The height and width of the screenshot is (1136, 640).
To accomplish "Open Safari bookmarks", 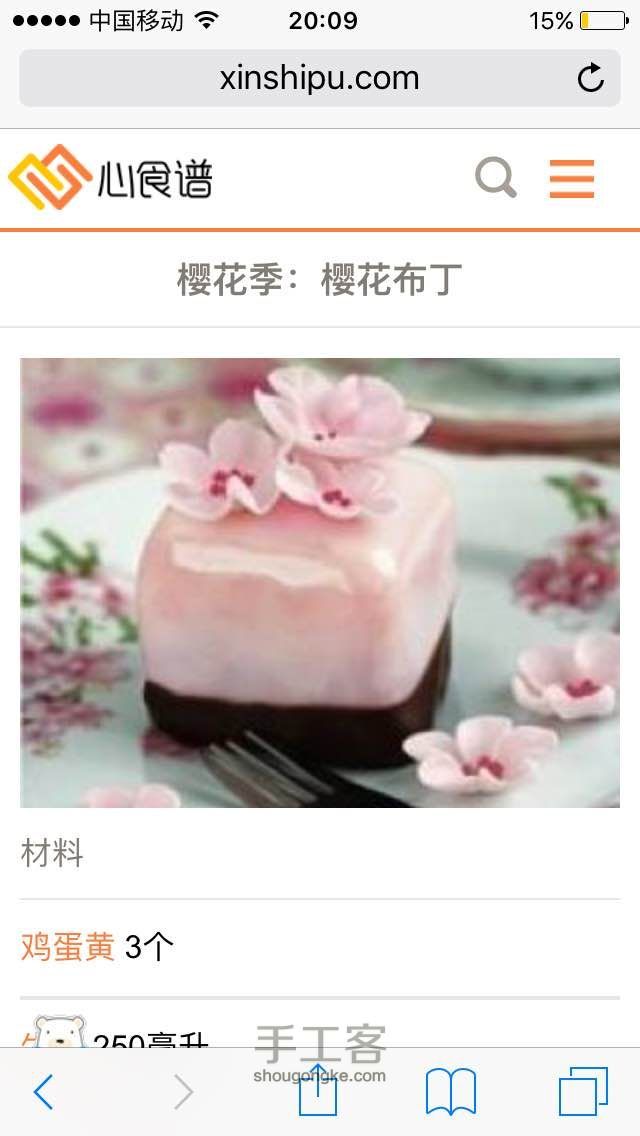I will (x=451, y=1091).
